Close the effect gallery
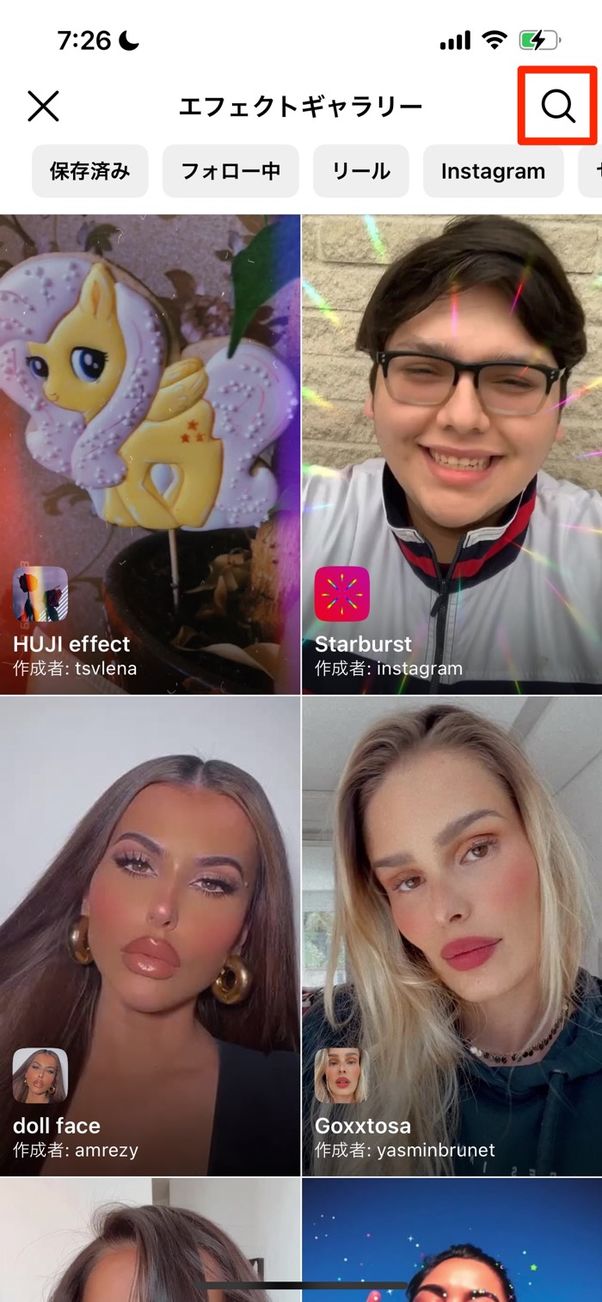Screen dimensions: 602x1302 click(x=43, y=106)
